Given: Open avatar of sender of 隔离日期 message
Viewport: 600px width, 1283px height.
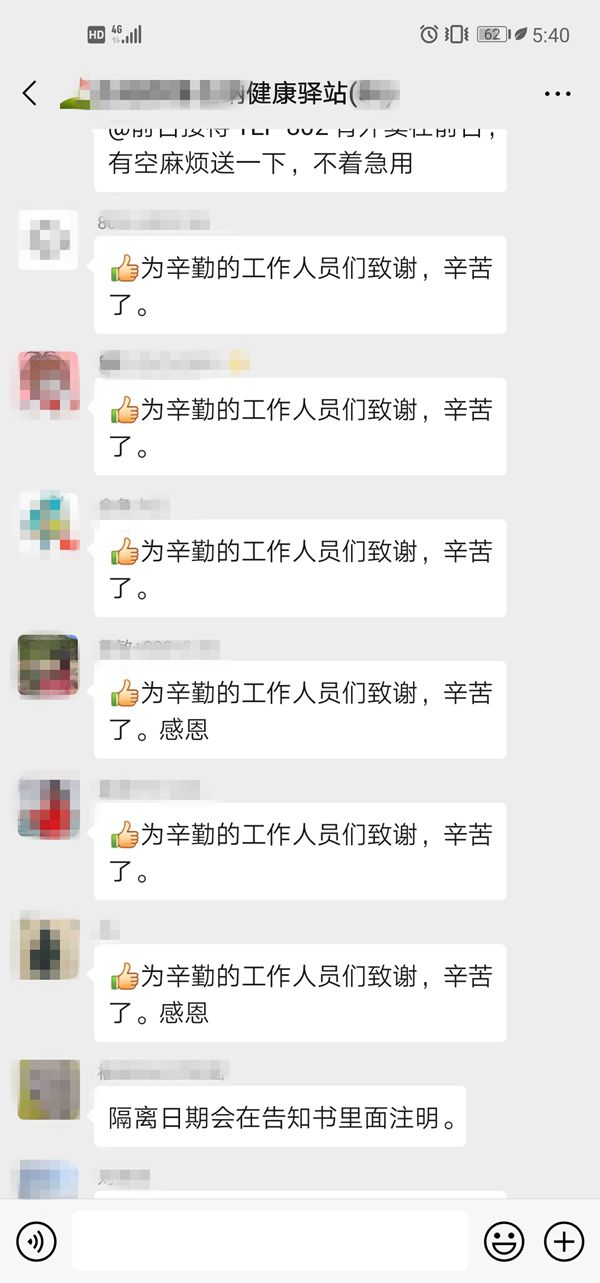Looking at the screenshot, I should tap(49, 1089).
